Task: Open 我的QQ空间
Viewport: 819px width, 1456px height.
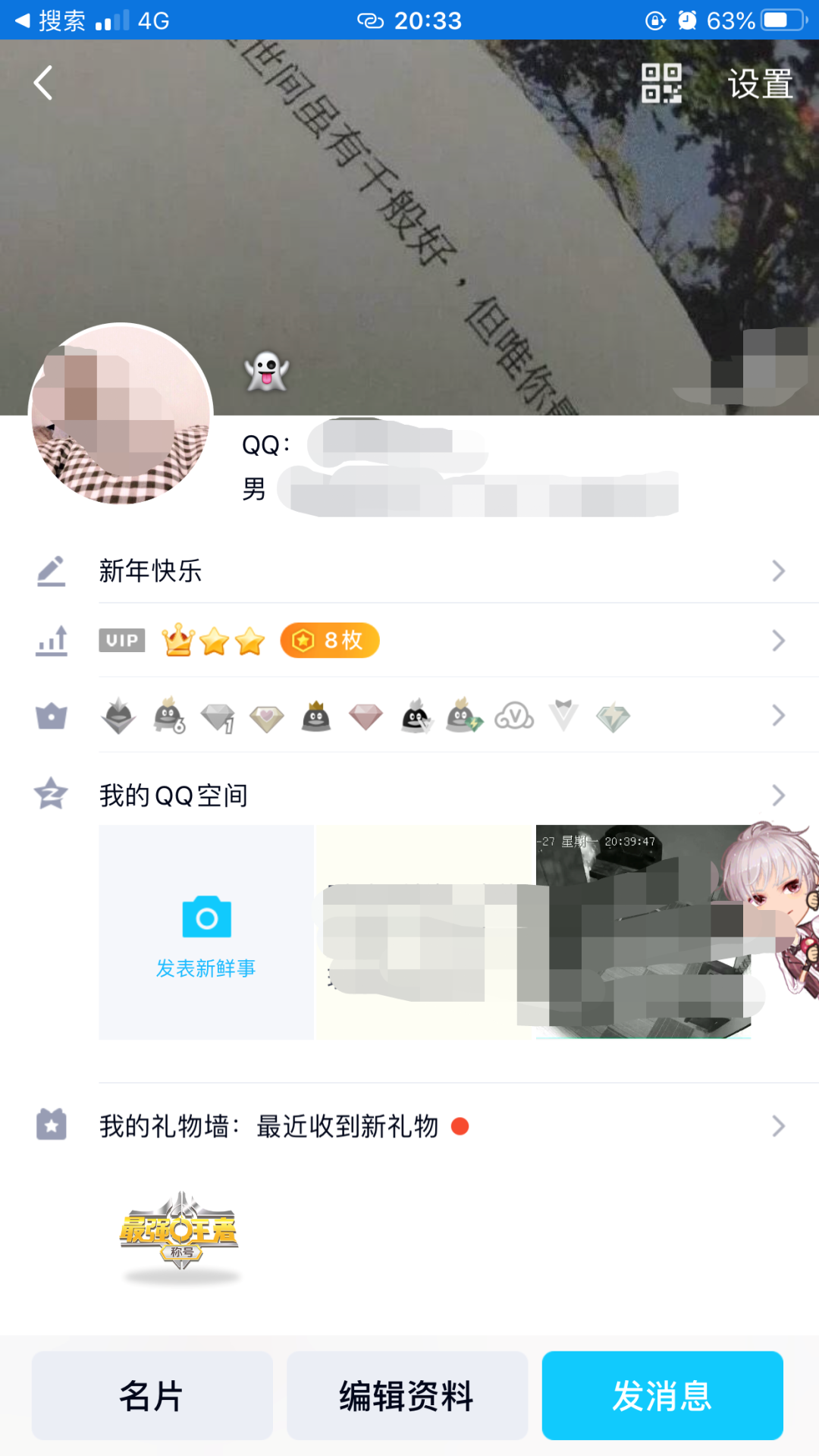Action: (x=440, y=795)
